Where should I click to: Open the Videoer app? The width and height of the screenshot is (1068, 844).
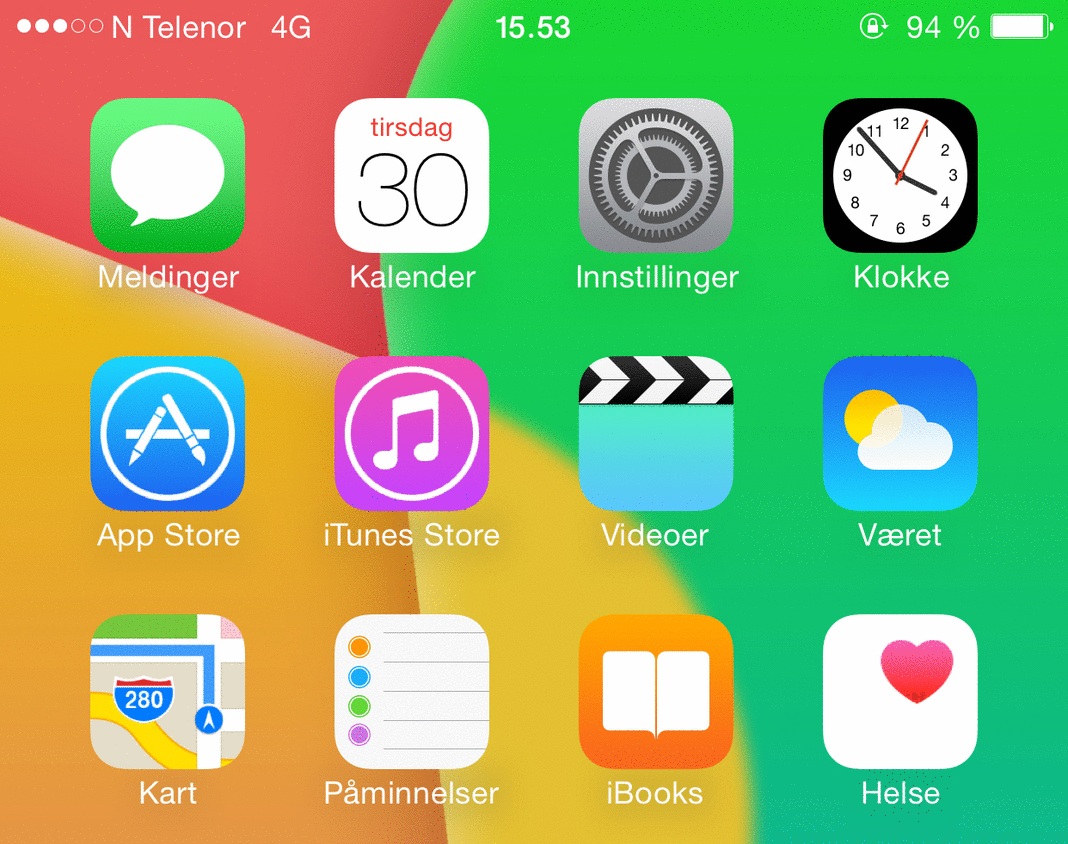tap(655, 433)
